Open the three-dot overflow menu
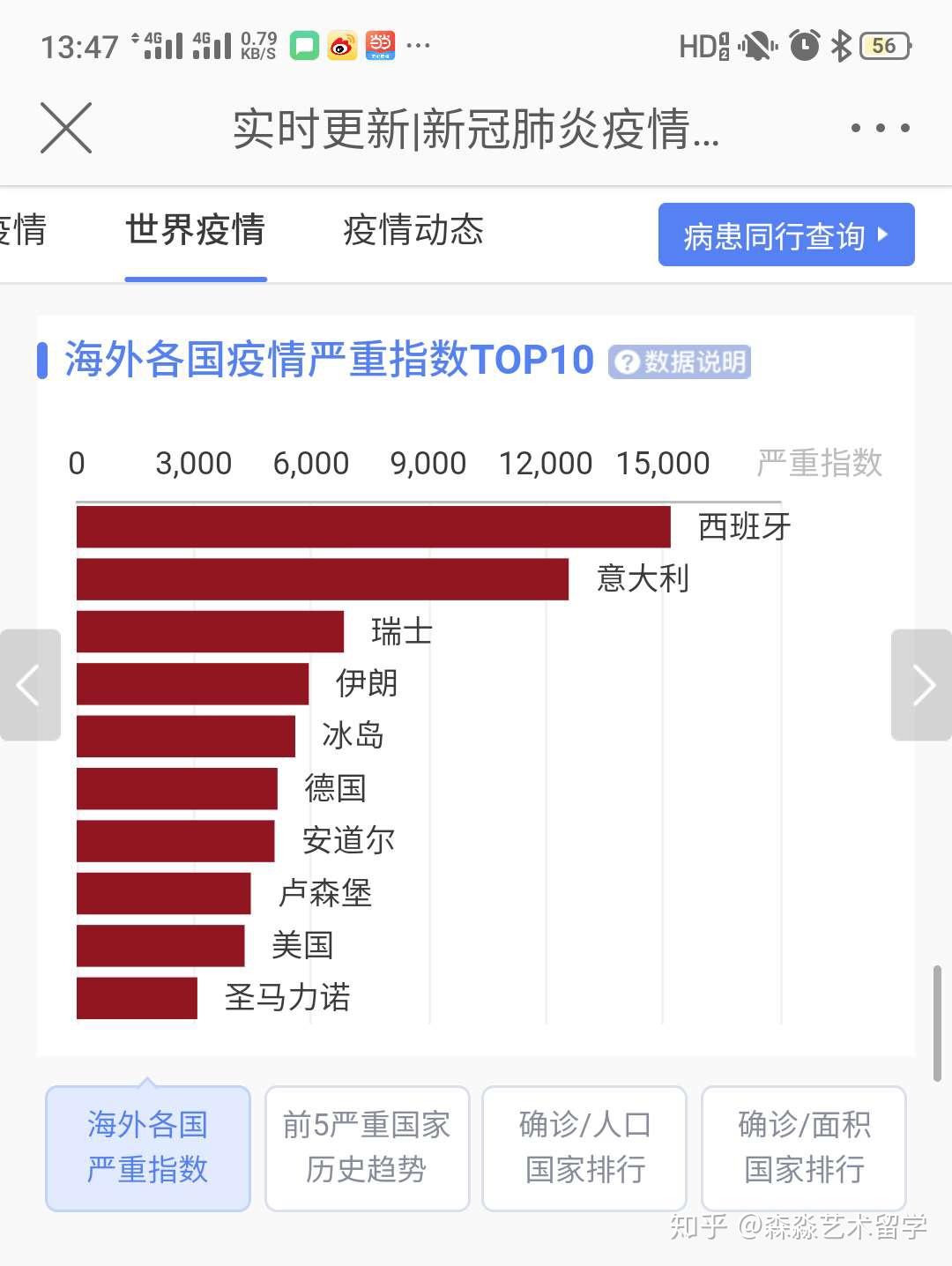Image resolution: width=952 pixels, height=1266 pixels. 880,129
